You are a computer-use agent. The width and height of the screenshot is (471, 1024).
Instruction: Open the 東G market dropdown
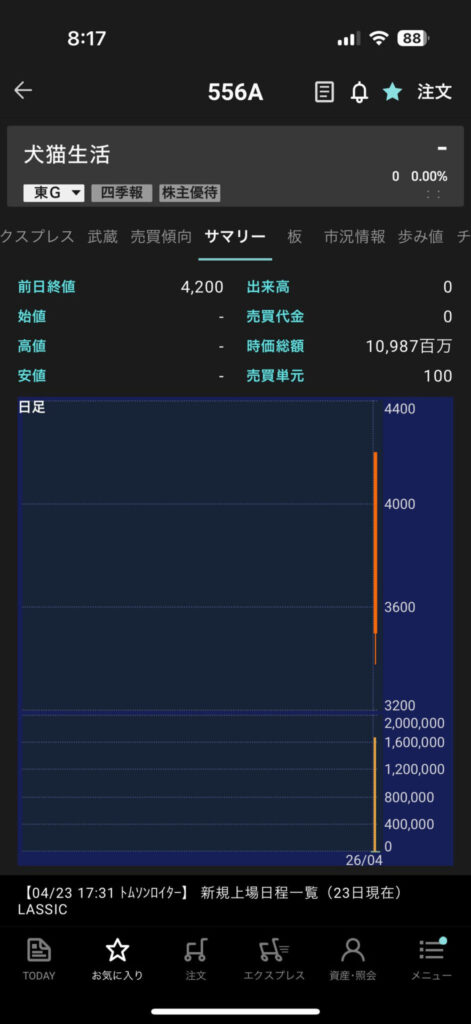pos(54,193)
